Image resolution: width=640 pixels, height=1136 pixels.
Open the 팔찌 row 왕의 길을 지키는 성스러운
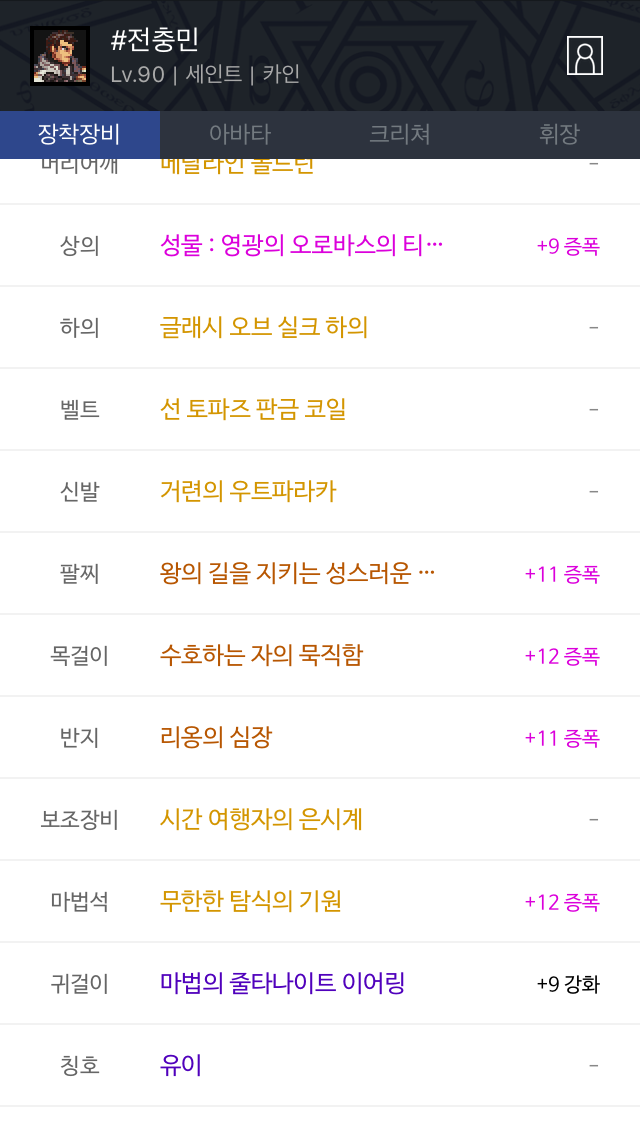(320, 573)
